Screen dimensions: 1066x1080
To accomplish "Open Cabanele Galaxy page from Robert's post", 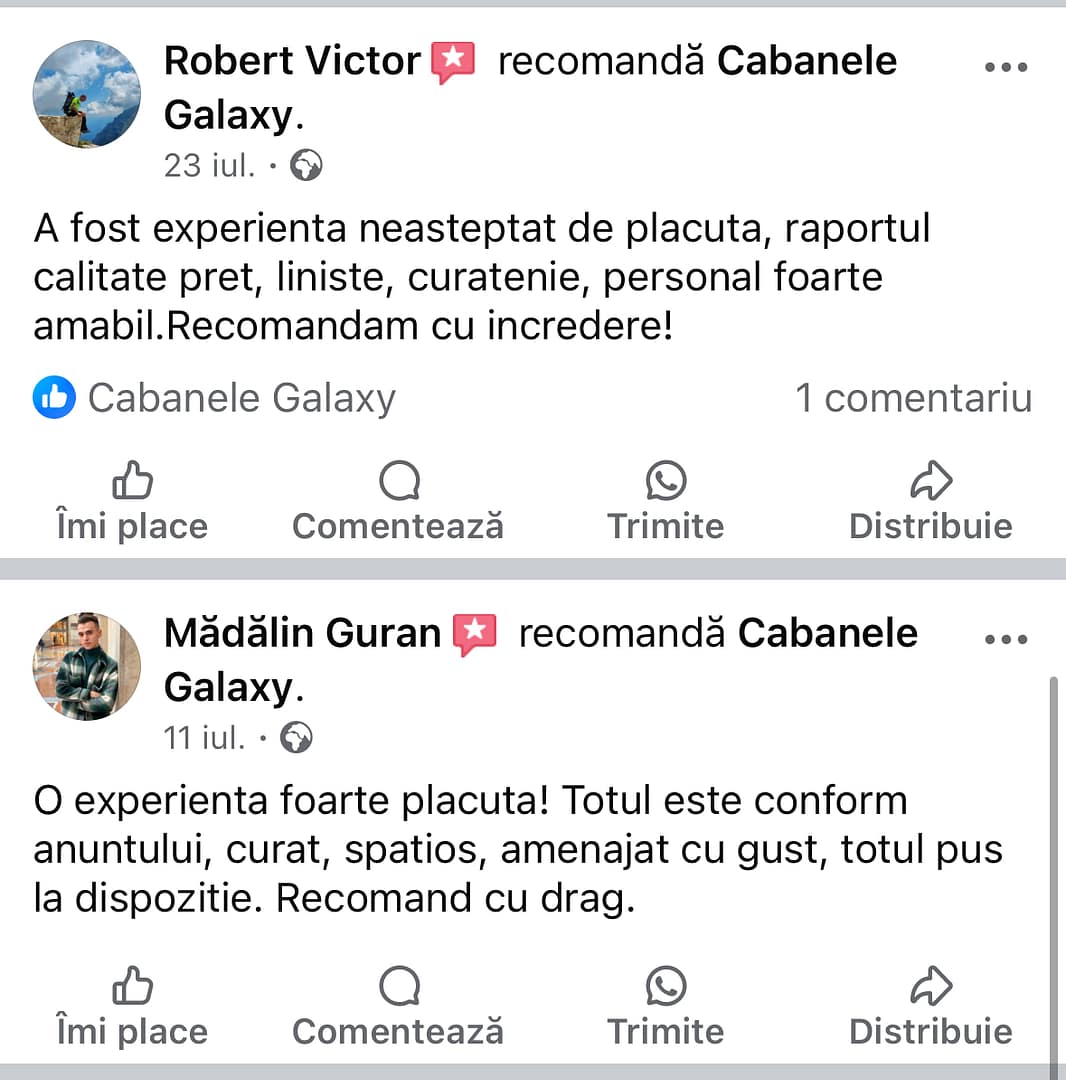I will pos(806,62).
